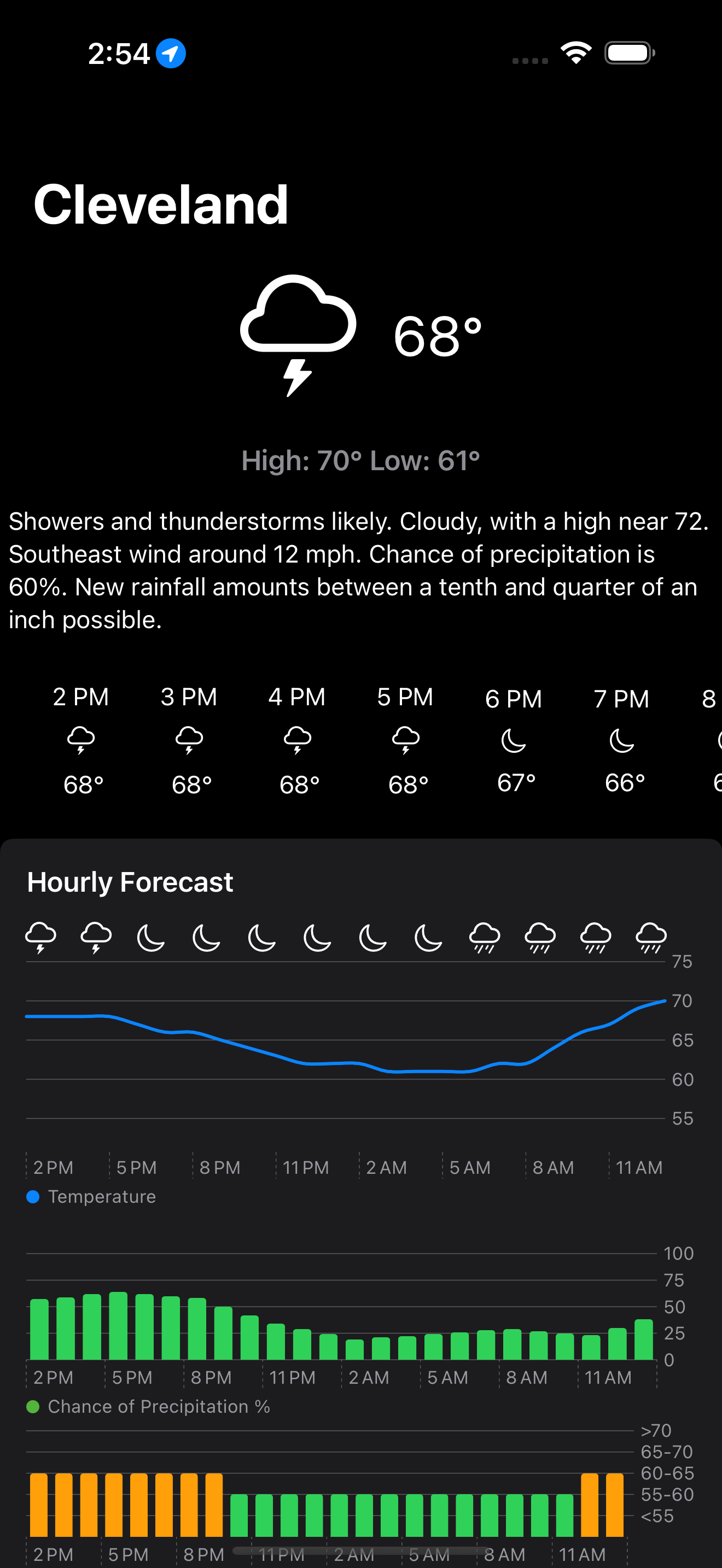Open the Hourly Forecast card

(x=361, y=1203)
